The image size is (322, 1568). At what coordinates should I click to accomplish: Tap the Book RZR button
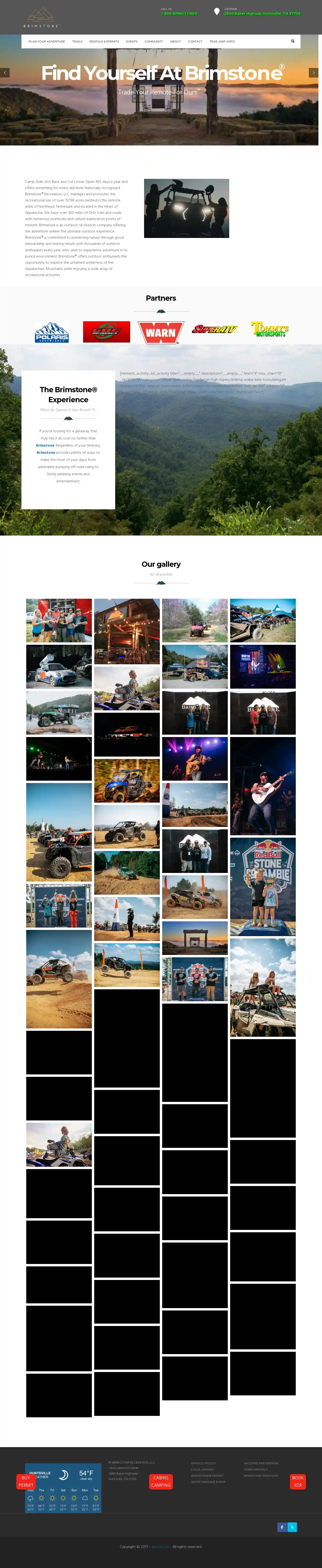(298, 1481)
